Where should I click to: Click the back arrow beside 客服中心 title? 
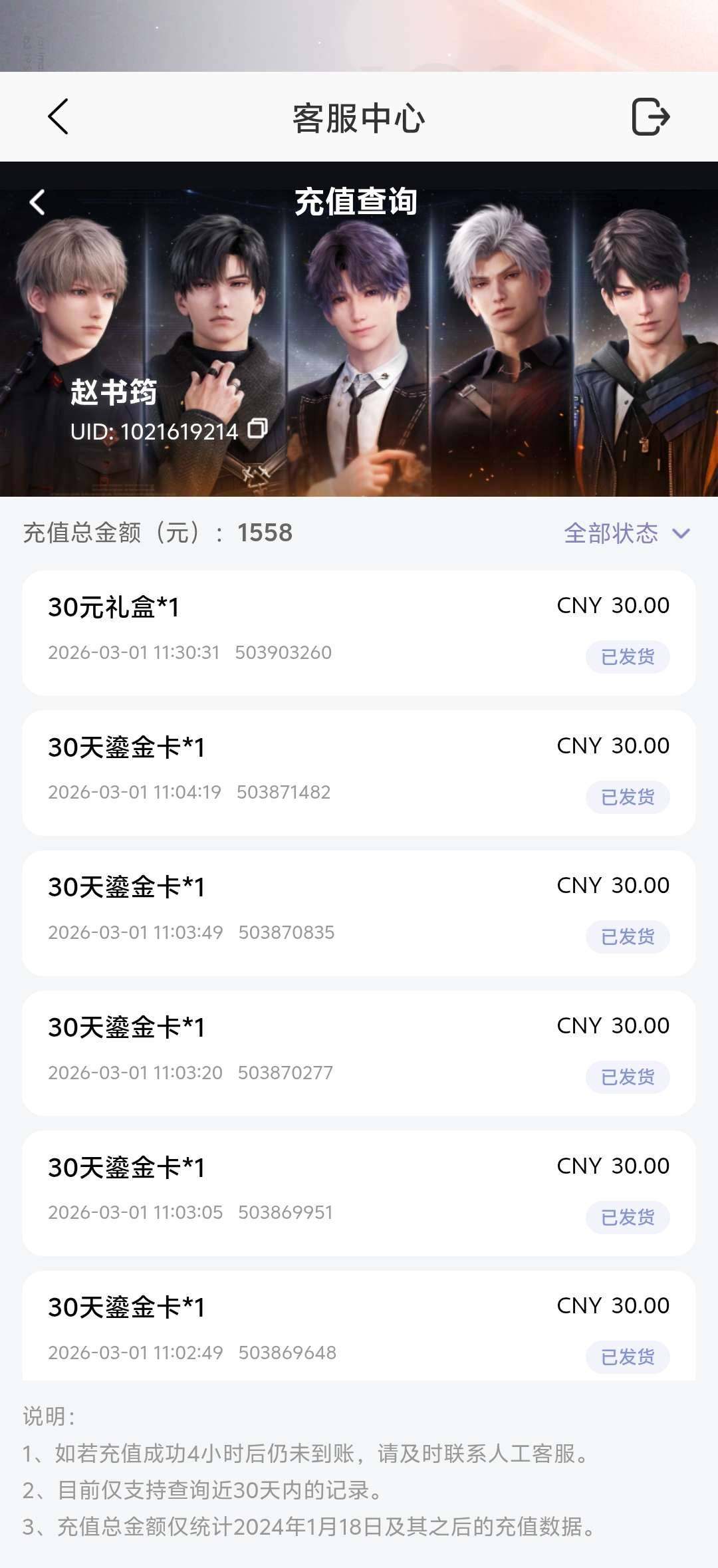pyautogui.click(x=59, y=117)
